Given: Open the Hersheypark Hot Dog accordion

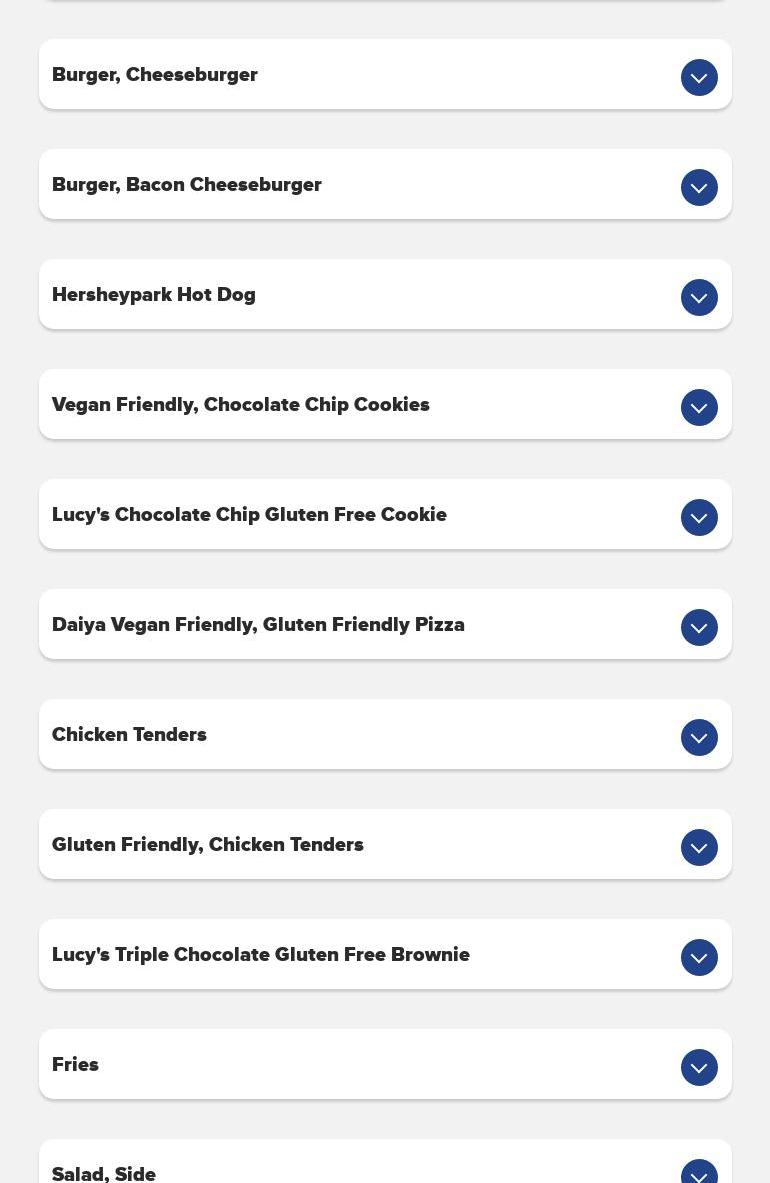Looking at the screenshot, I should point(699,297).
